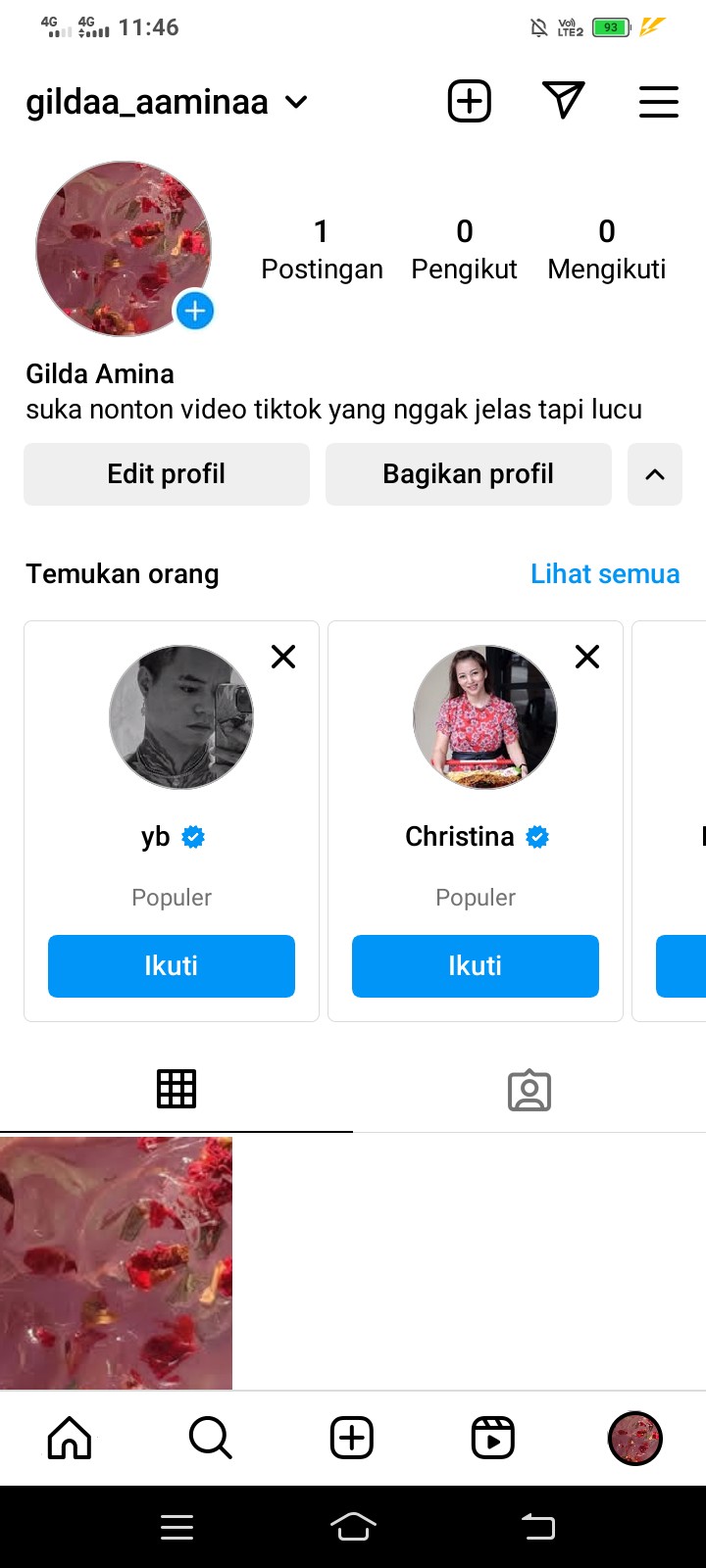Follow Christina with the Ikuti button
This screenshot has width=706, height=1568.
476,966
